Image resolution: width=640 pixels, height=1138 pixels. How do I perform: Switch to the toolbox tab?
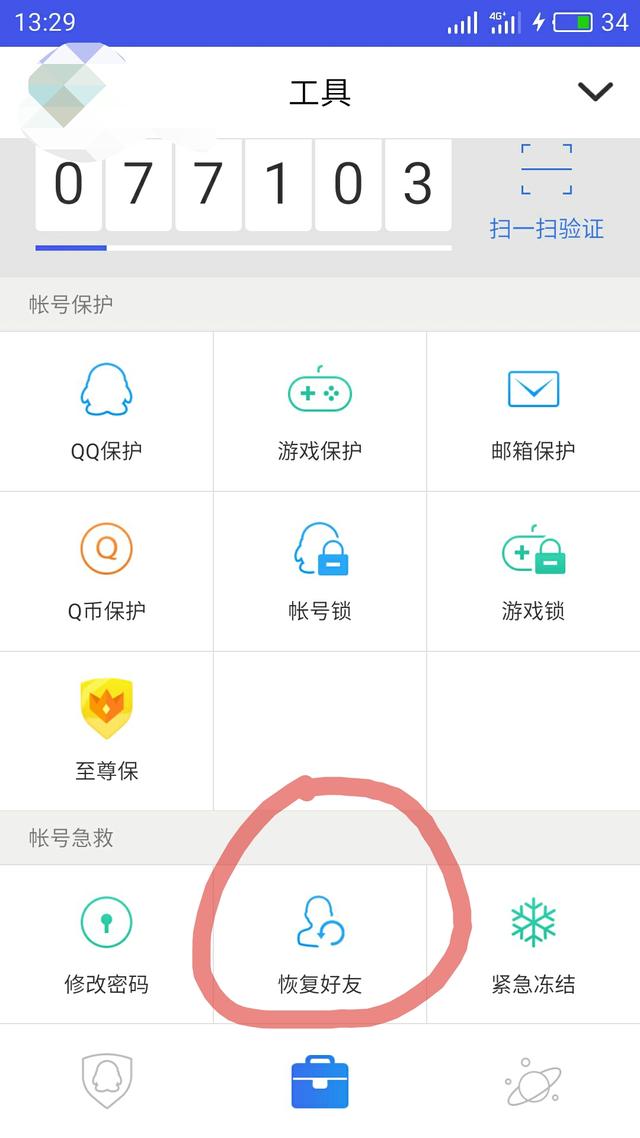(x=320, y=1081)
